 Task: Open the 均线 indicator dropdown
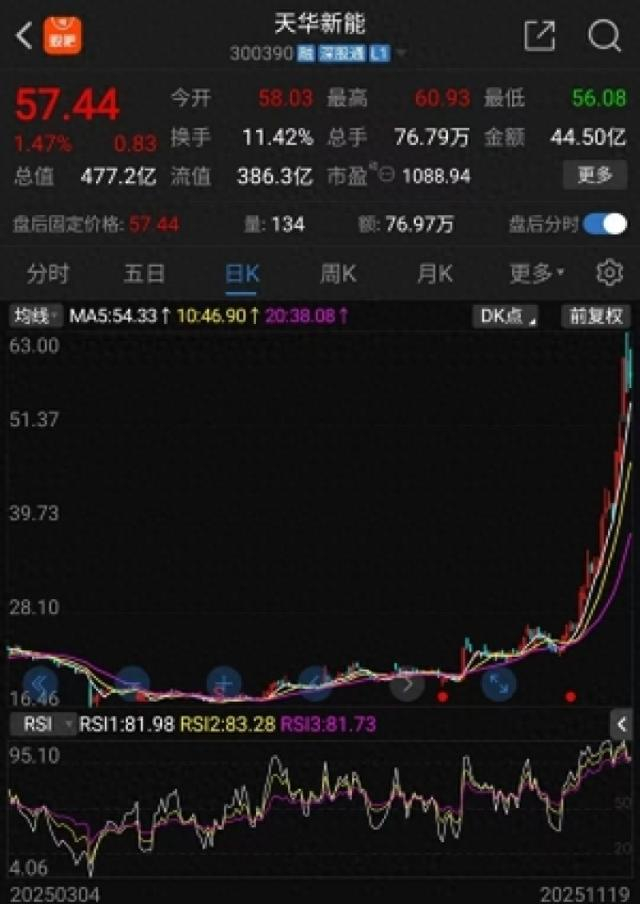pyautogui.click(x=36, y=316)
